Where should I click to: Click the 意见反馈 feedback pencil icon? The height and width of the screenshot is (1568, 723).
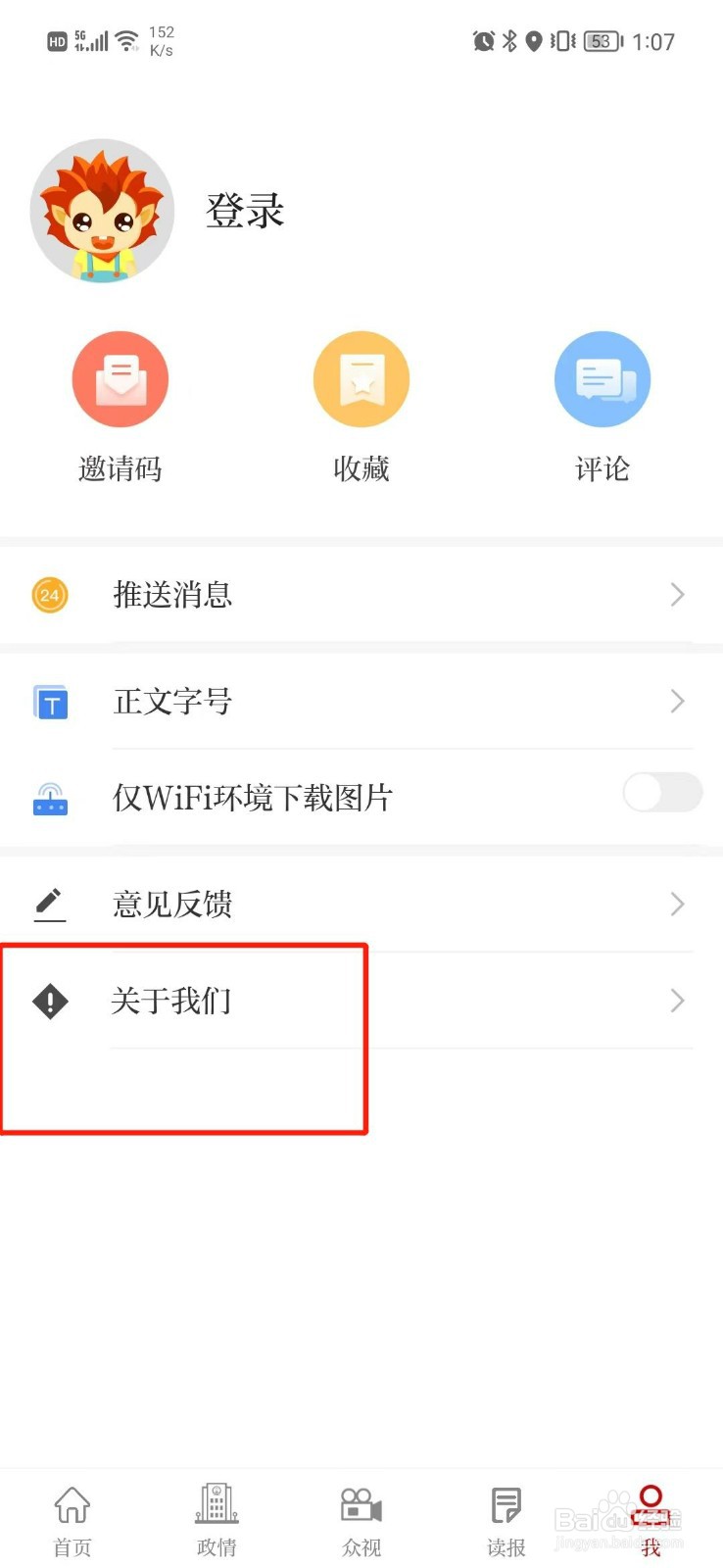point(50,905)
